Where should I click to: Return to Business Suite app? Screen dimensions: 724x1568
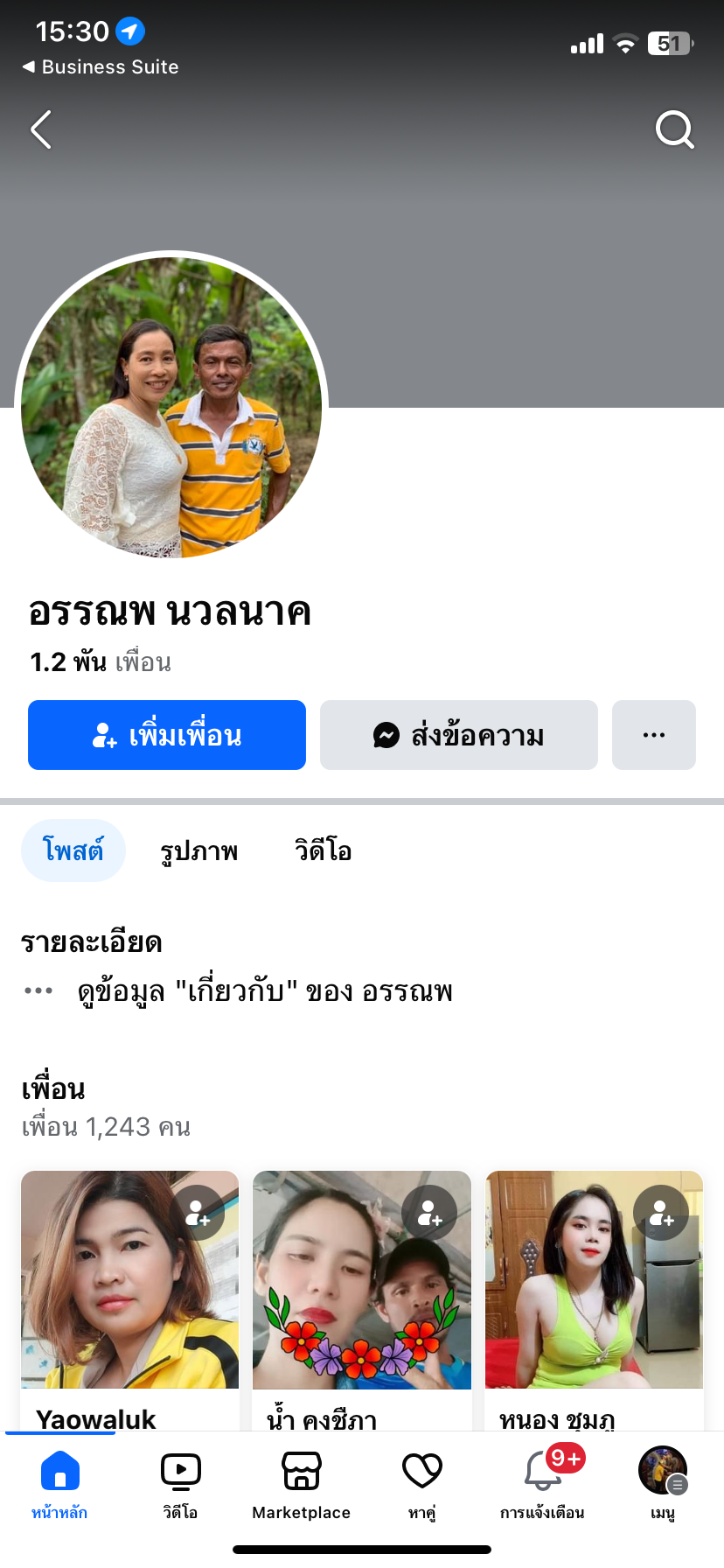coord(101,67)
